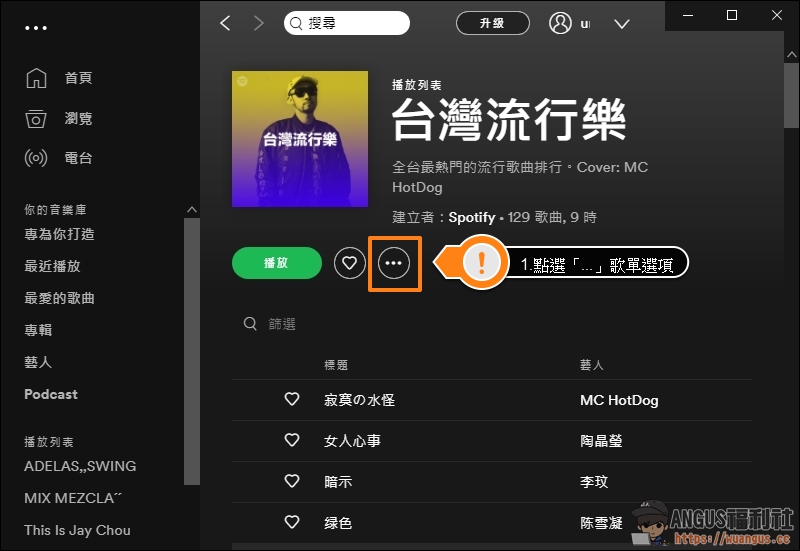Screen dimensions: 800x551
Task: Open 瀏覽 browse section
Action: 77,118
